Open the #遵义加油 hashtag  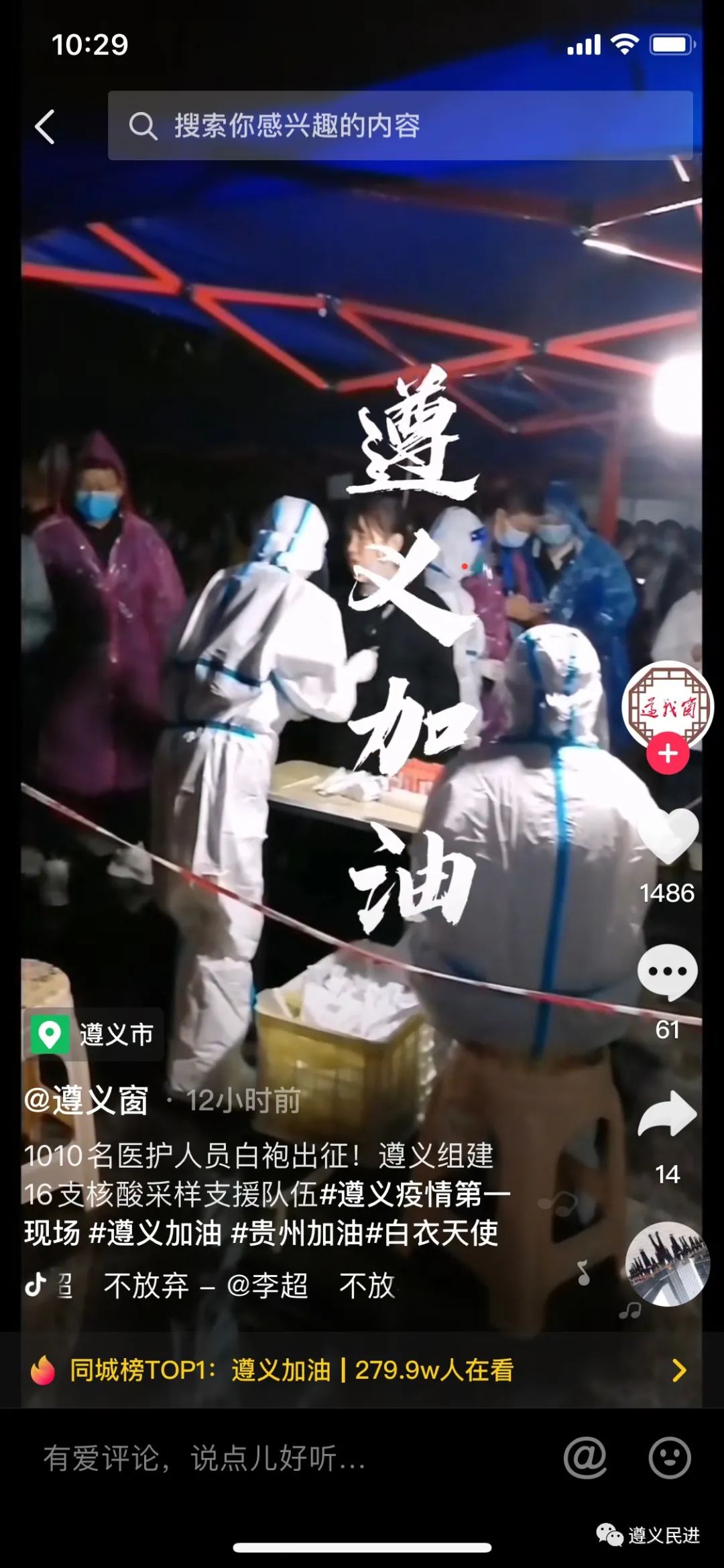(155, 1233)
